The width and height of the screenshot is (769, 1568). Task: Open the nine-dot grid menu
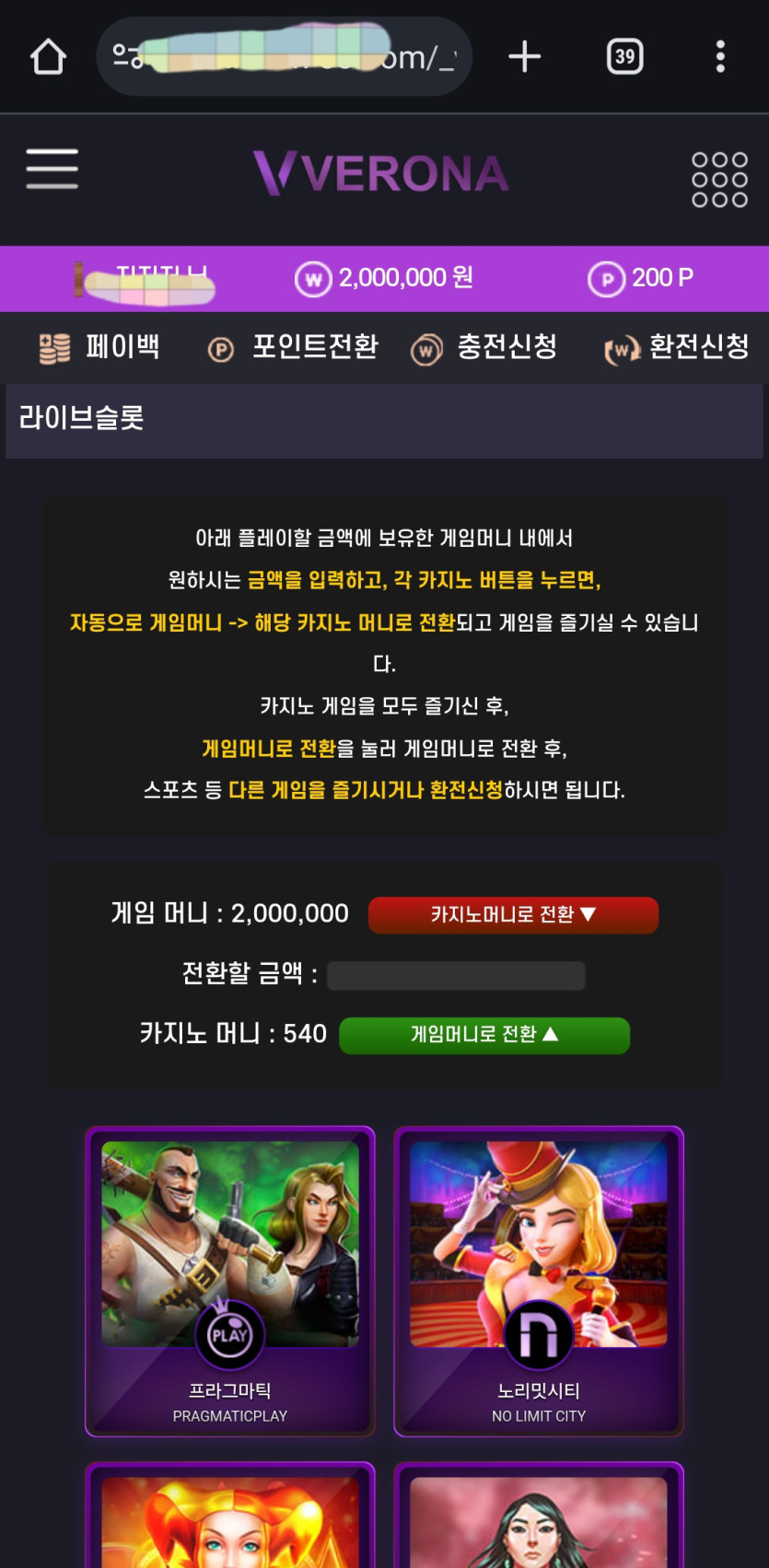pyautogui.click(x=719, y=180)
